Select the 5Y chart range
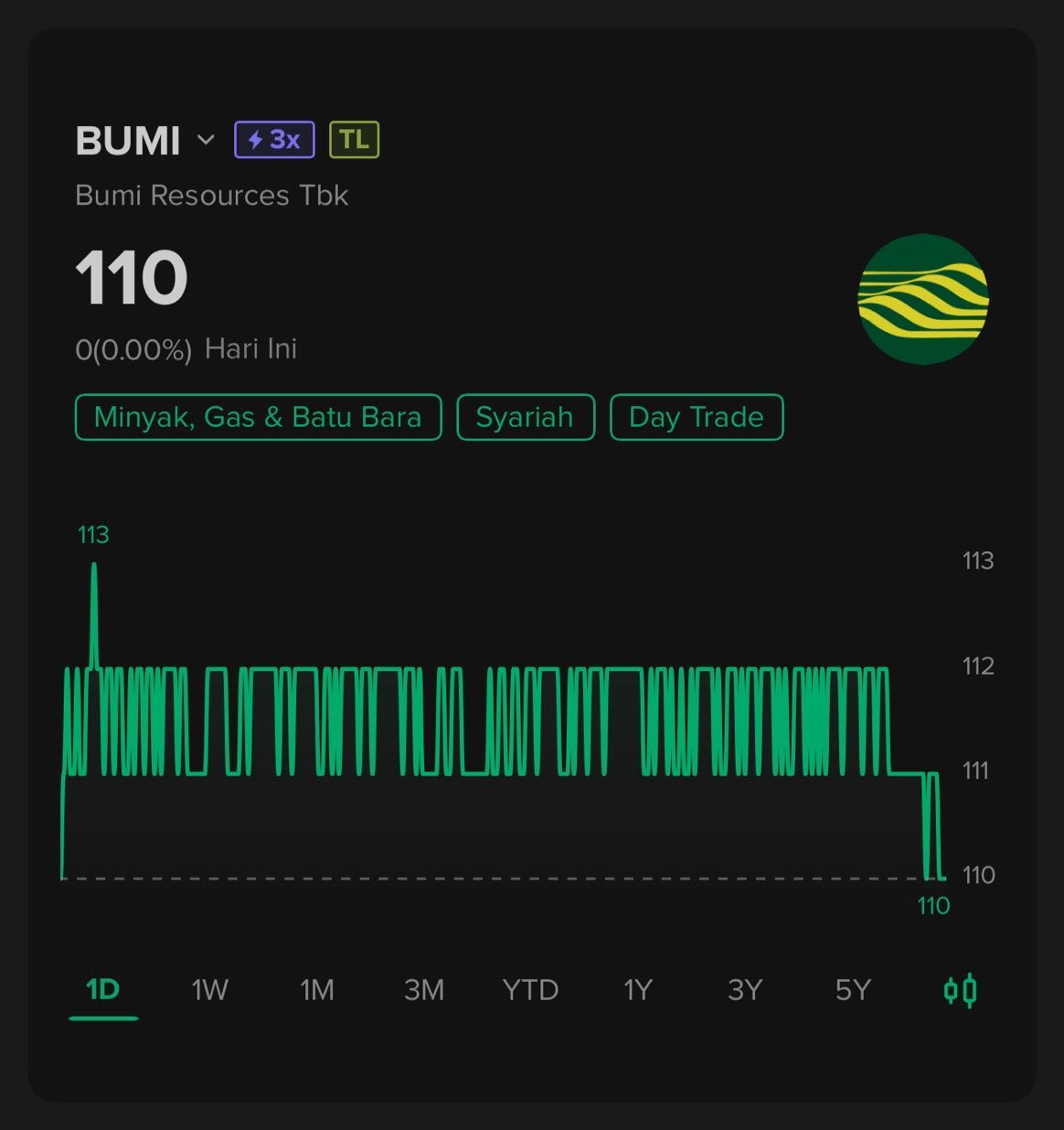 point(852,990)
